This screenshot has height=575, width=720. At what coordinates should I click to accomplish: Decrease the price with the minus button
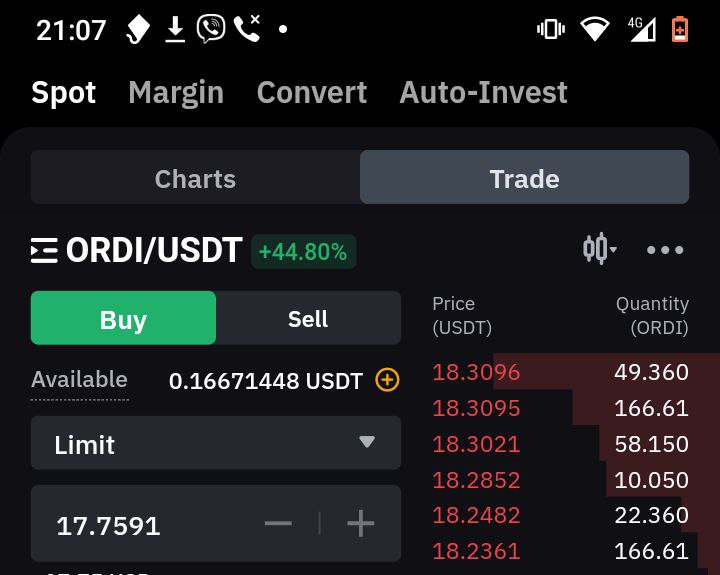coord(278,523)
